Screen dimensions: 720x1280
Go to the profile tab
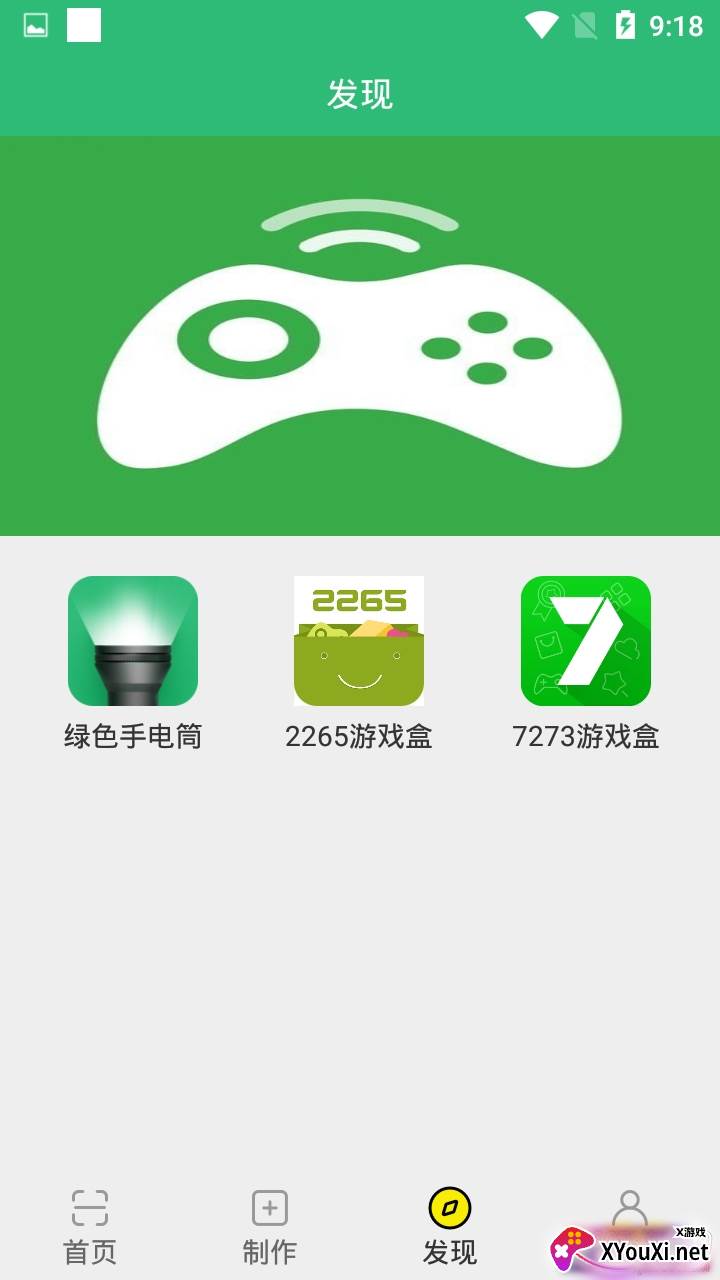629,1215
